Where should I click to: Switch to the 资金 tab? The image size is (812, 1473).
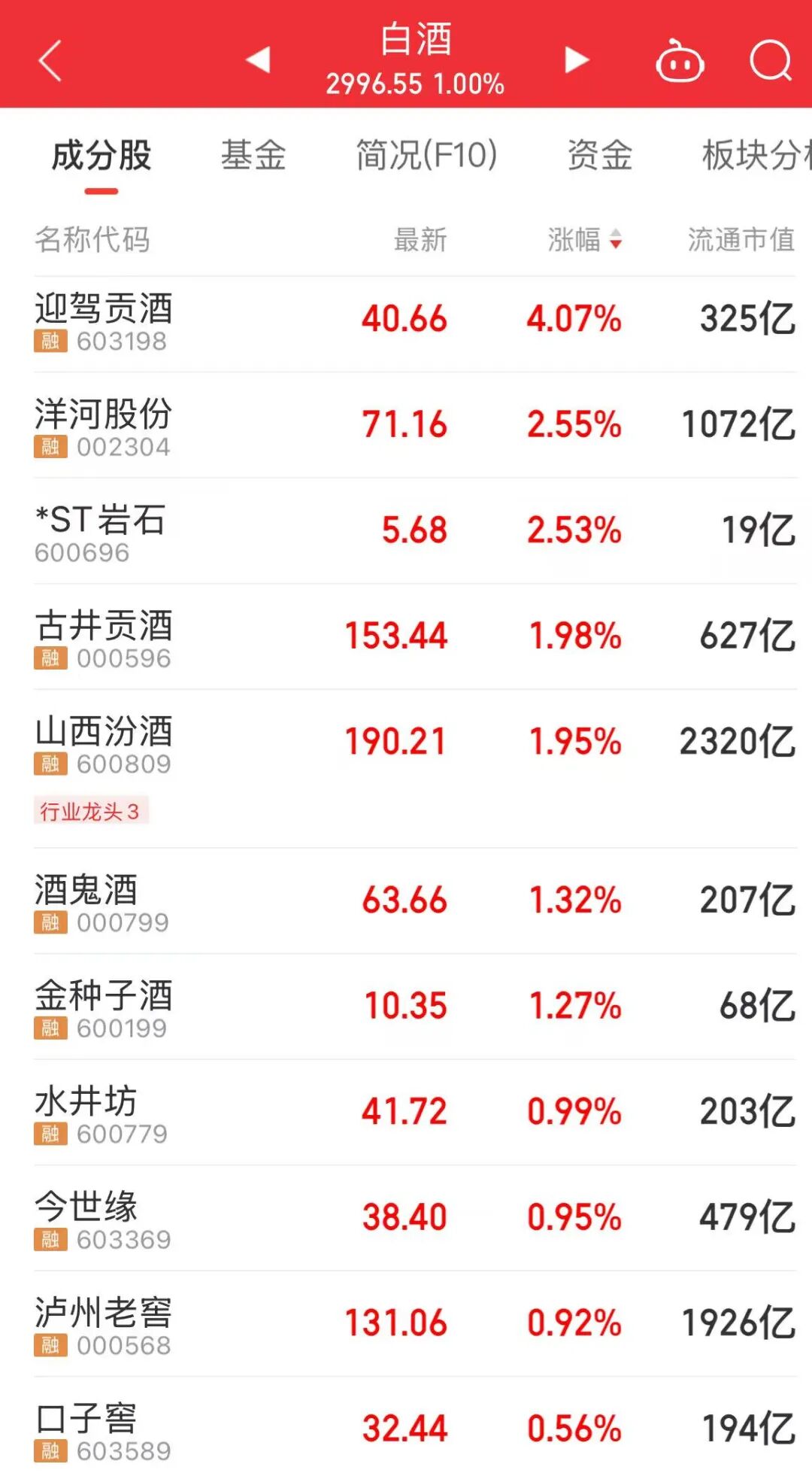599,156
